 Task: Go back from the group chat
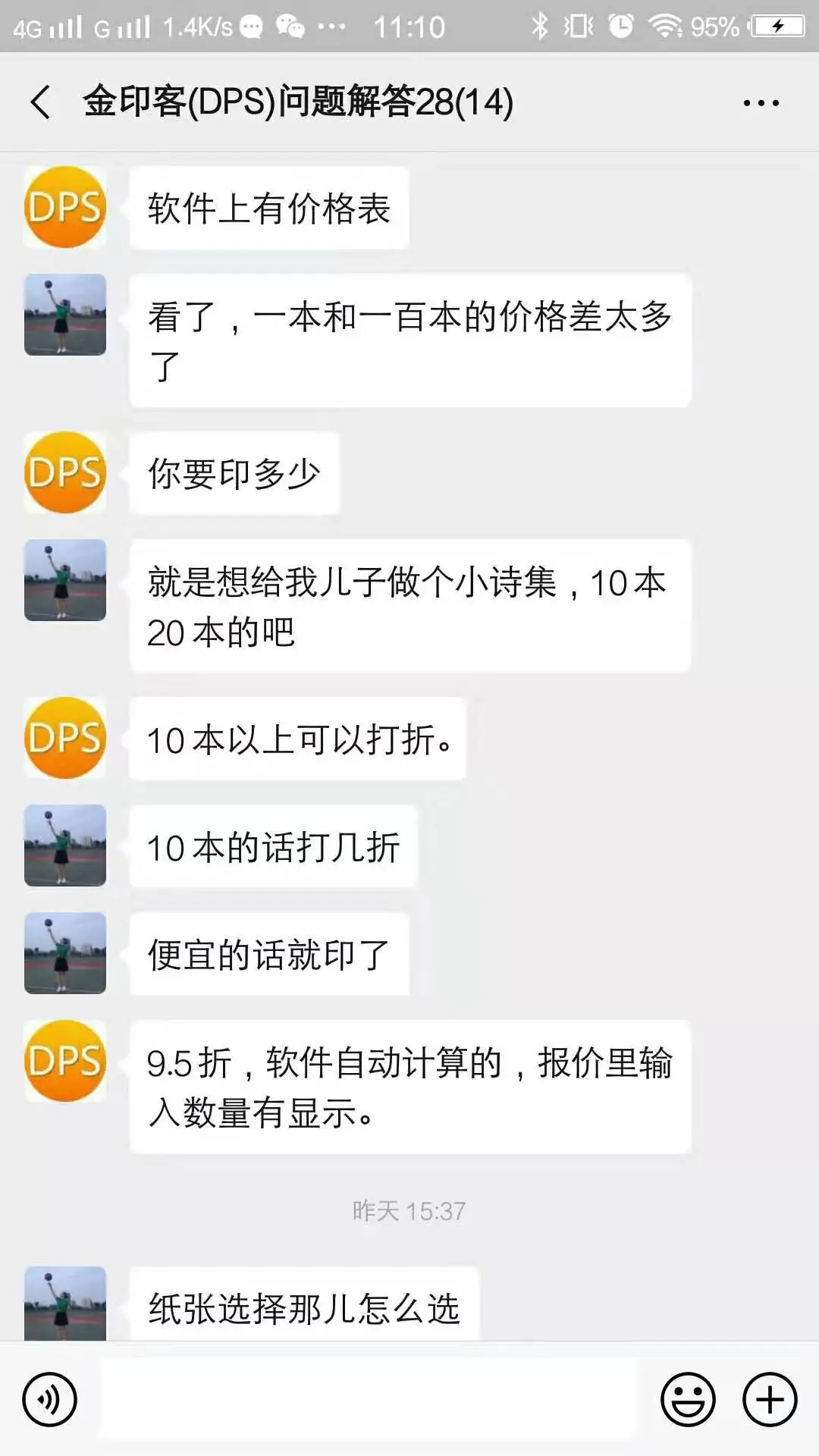coord(41,102)
